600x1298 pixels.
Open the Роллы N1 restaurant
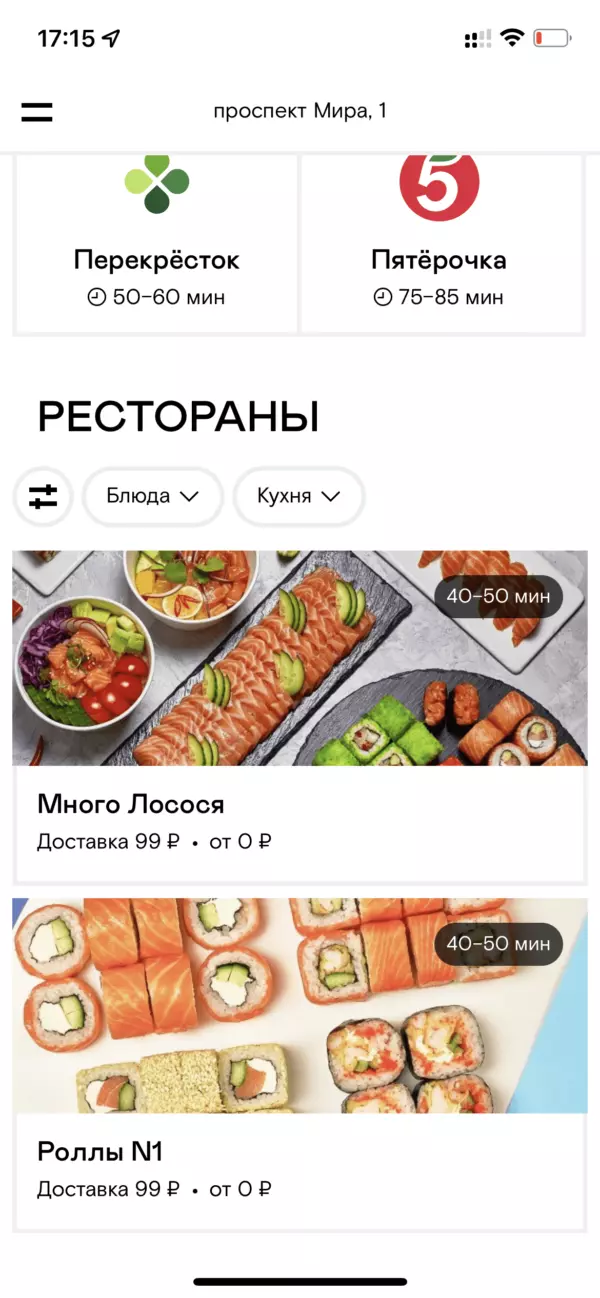tap(300, 1063)
